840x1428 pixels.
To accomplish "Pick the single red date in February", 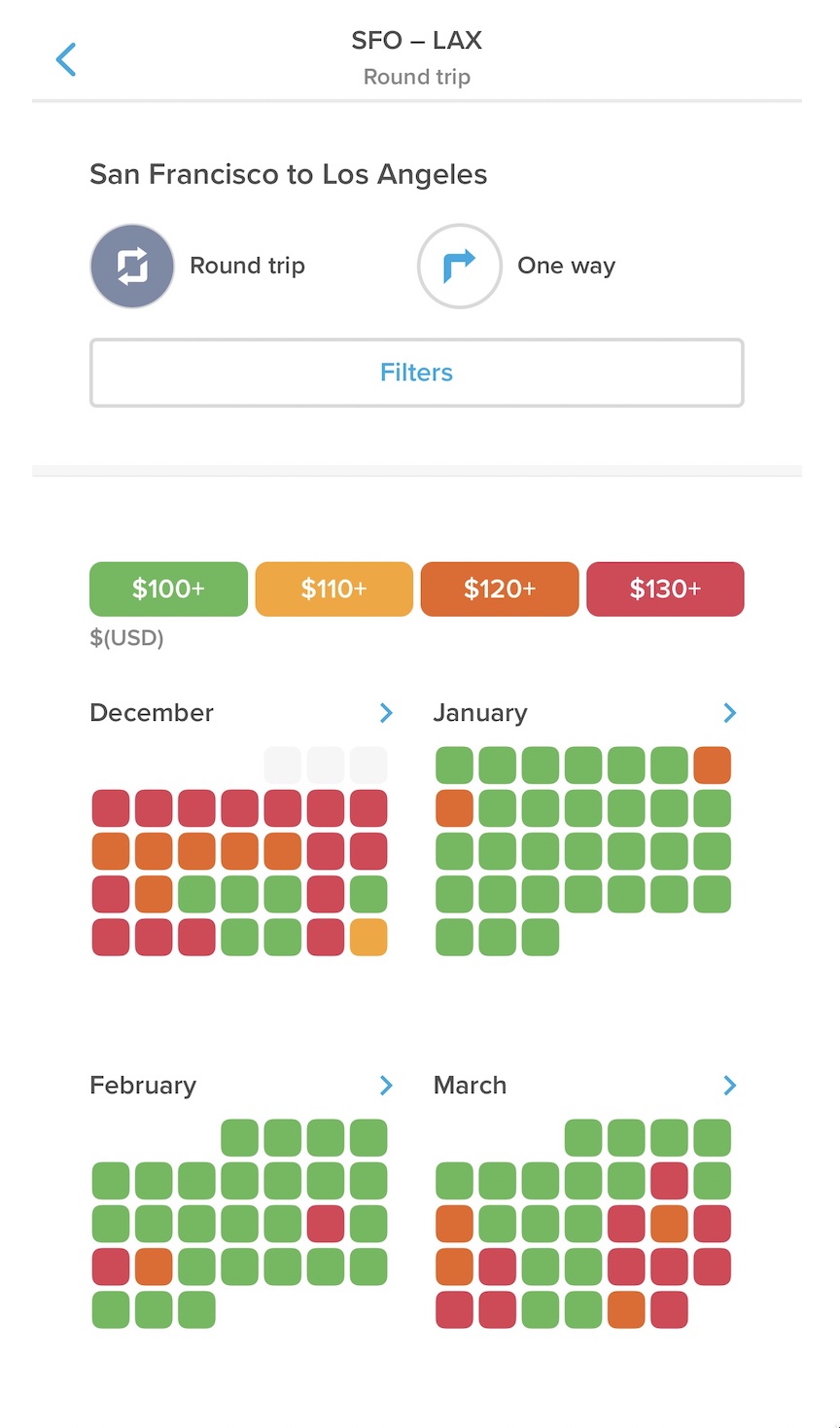I will (x=326, y=1224).
